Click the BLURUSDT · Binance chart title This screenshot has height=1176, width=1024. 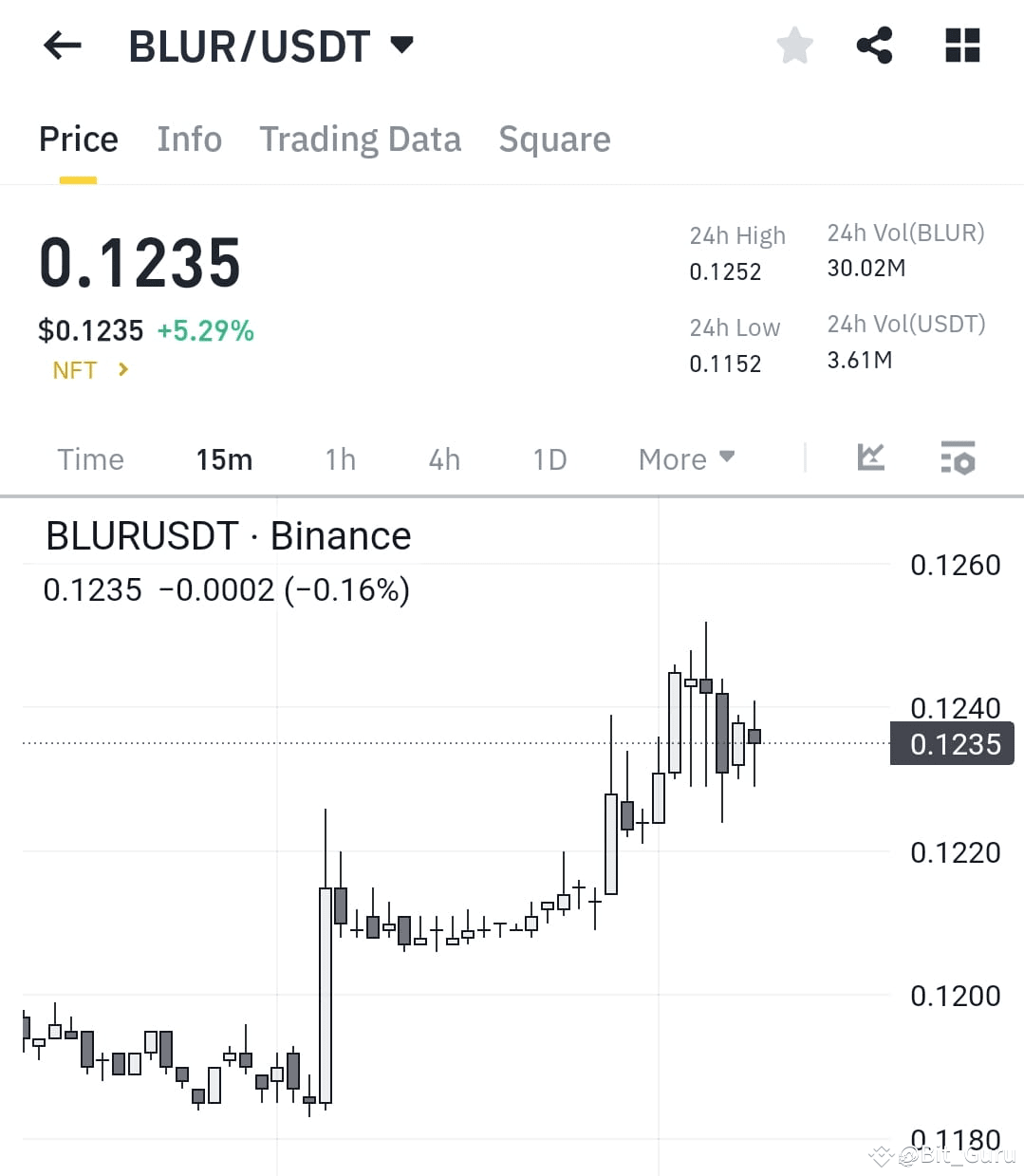229,535
